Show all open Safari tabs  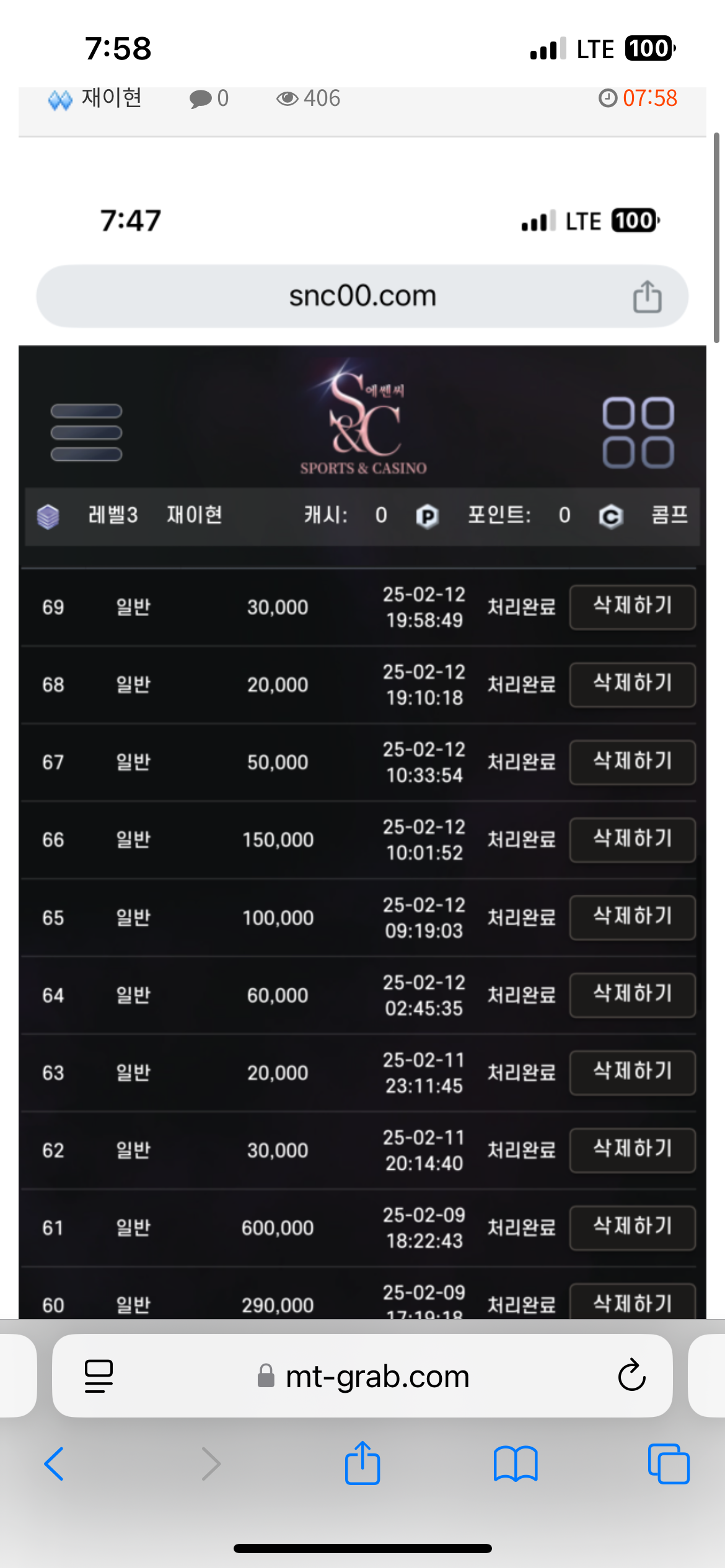point(668,1464)
